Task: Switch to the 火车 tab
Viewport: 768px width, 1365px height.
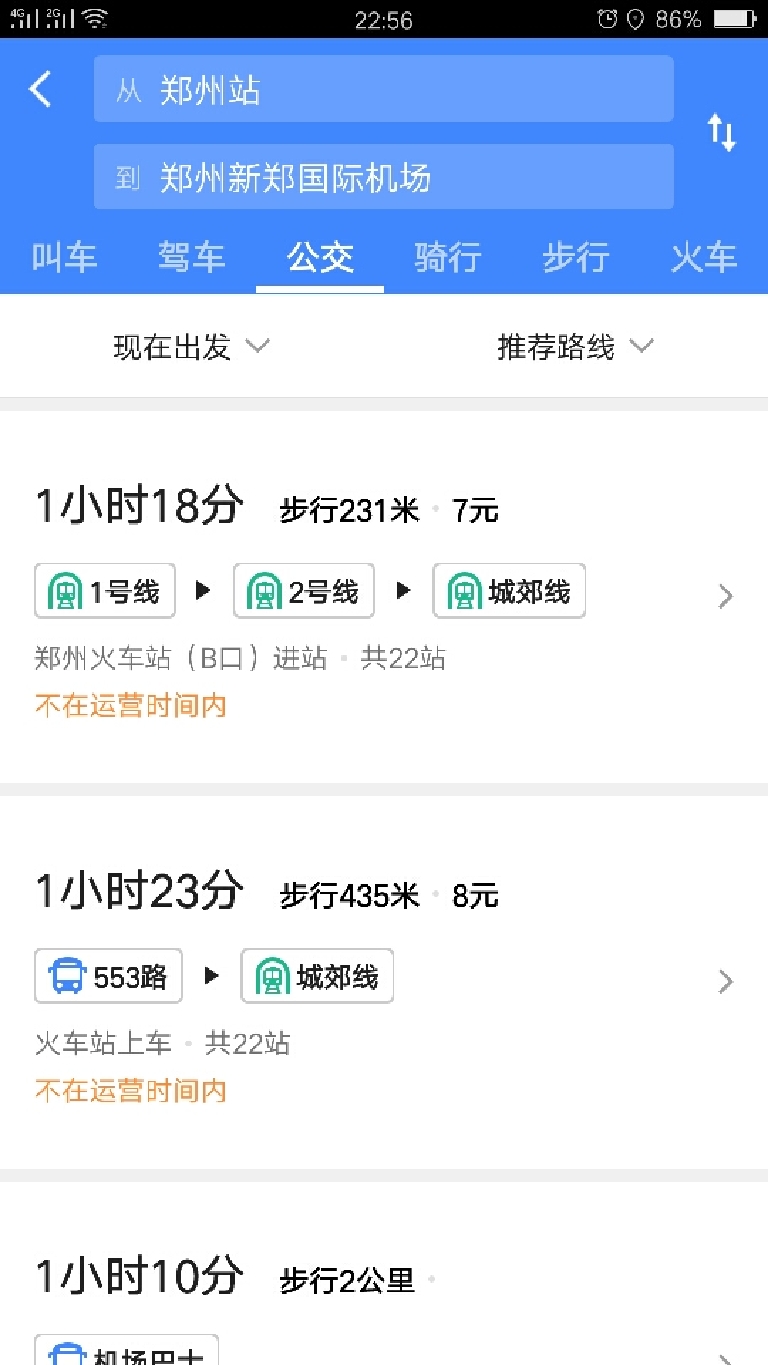Action: pyautogui.click(x=703, y=258)
